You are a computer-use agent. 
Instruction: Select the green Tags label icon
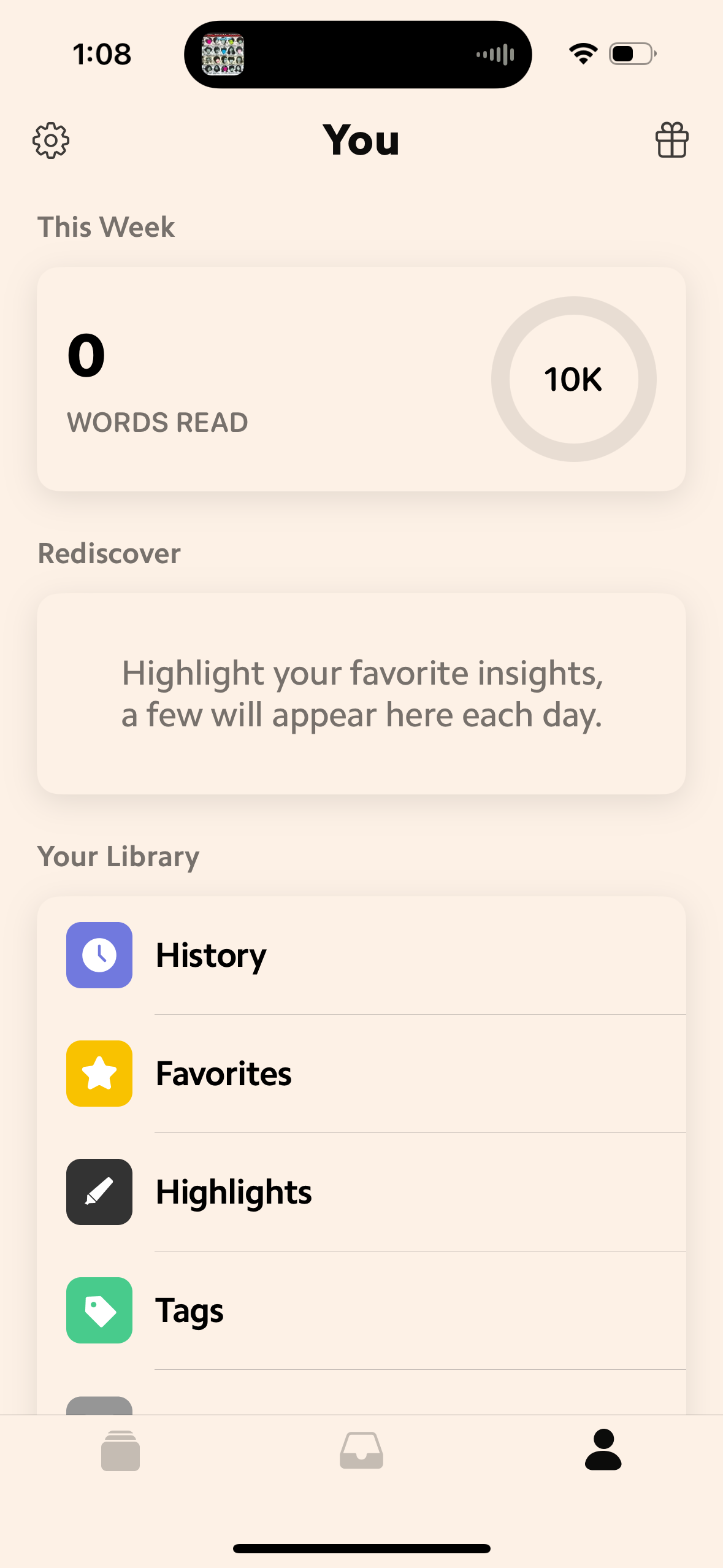(x=99, y=1310)
